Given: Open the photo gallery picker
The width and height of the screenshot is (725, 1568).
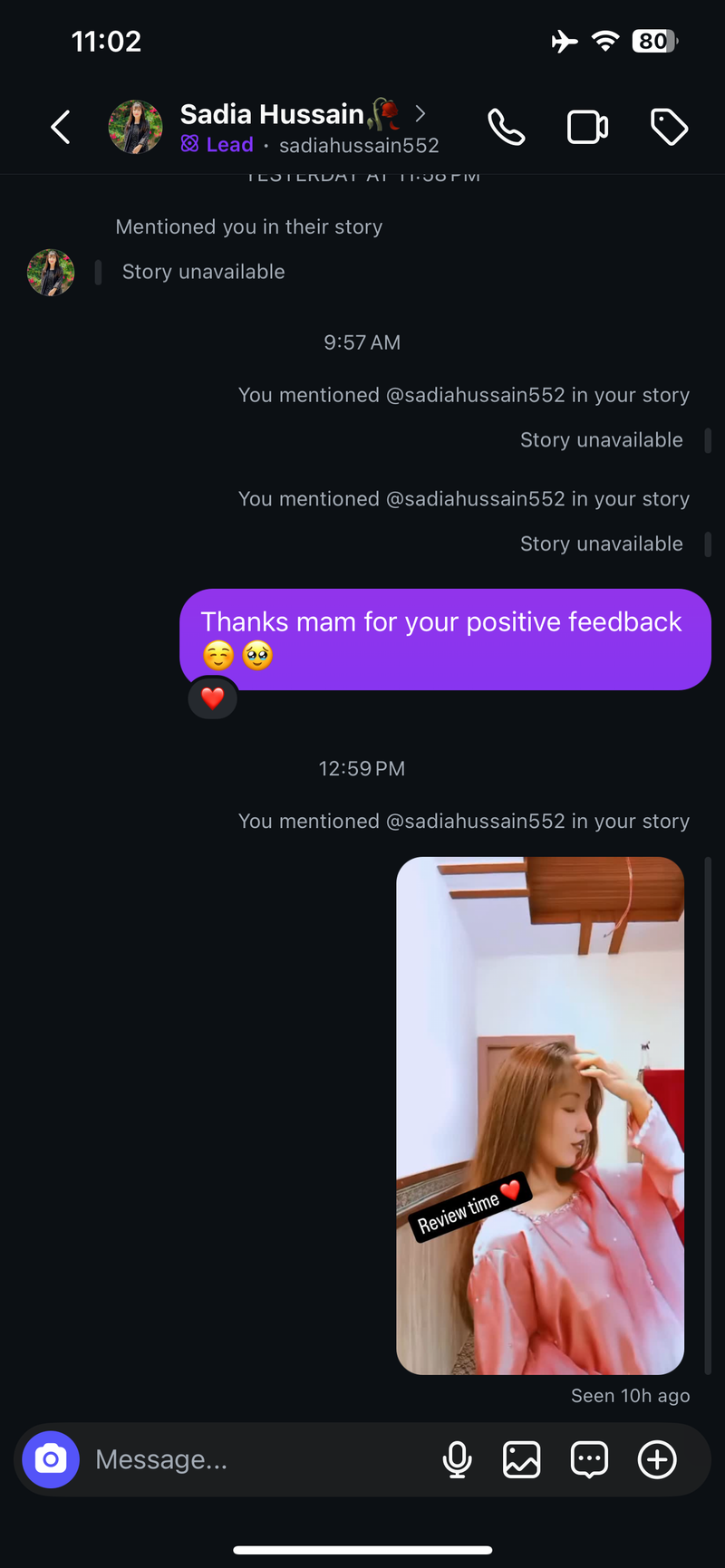Looking at the screenshot, I should point(522,1459).
